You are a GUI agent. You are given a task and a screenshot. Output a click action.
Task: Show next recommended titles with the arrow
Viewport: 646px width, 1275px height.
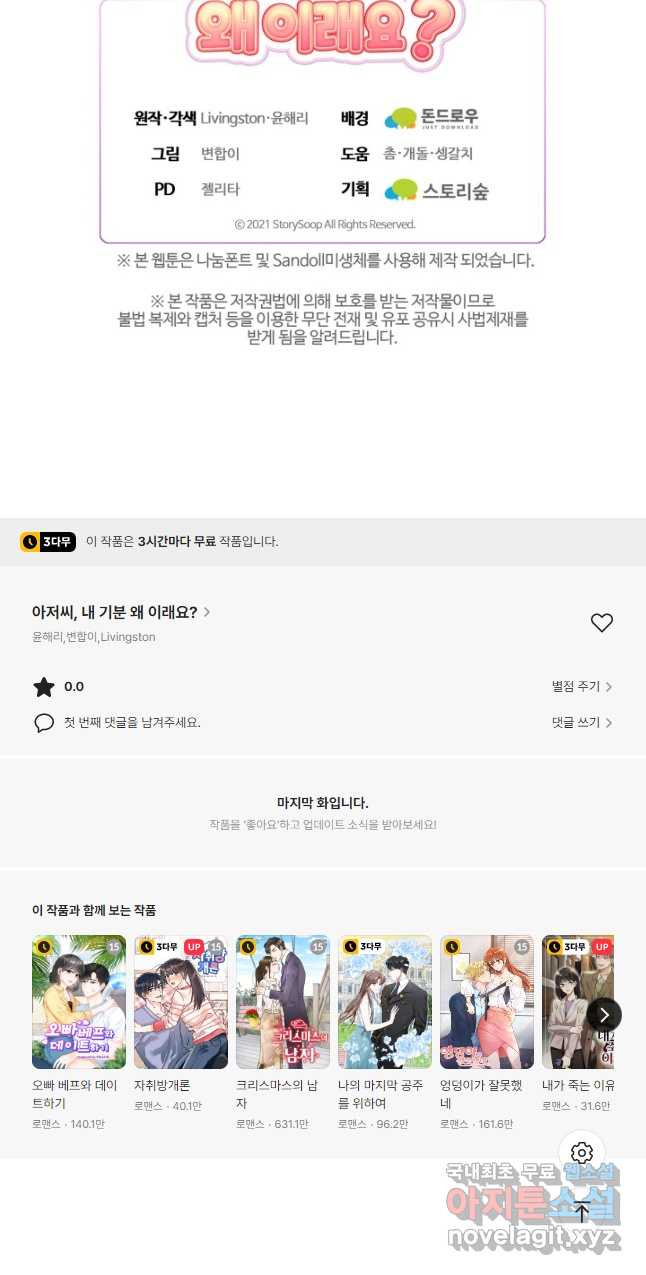click(x=603, y=1014)
